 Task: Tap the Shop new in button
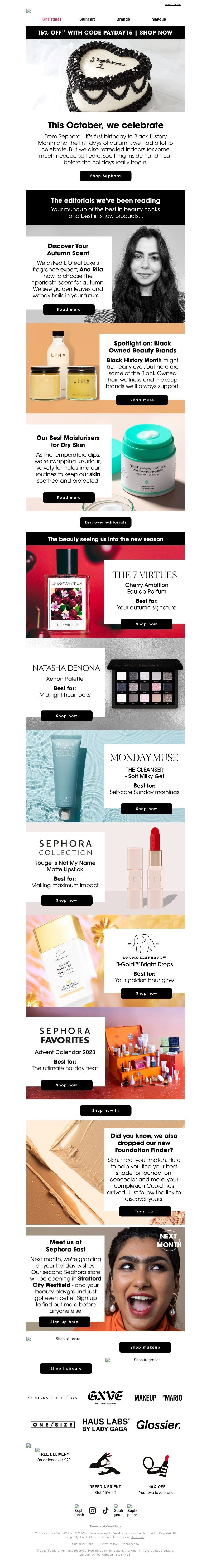(x=105, y=1110)
